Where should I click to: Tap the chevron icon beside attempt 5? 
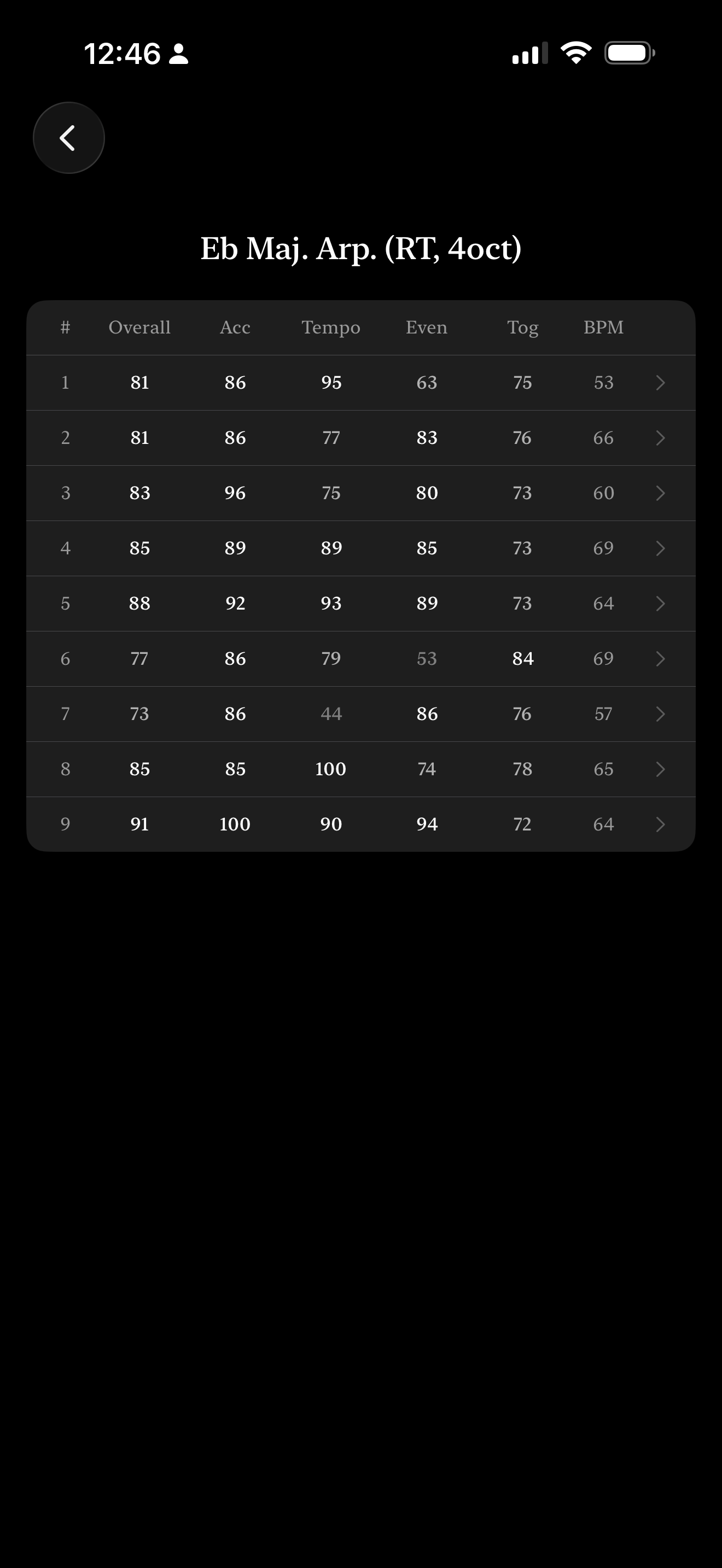661,603
